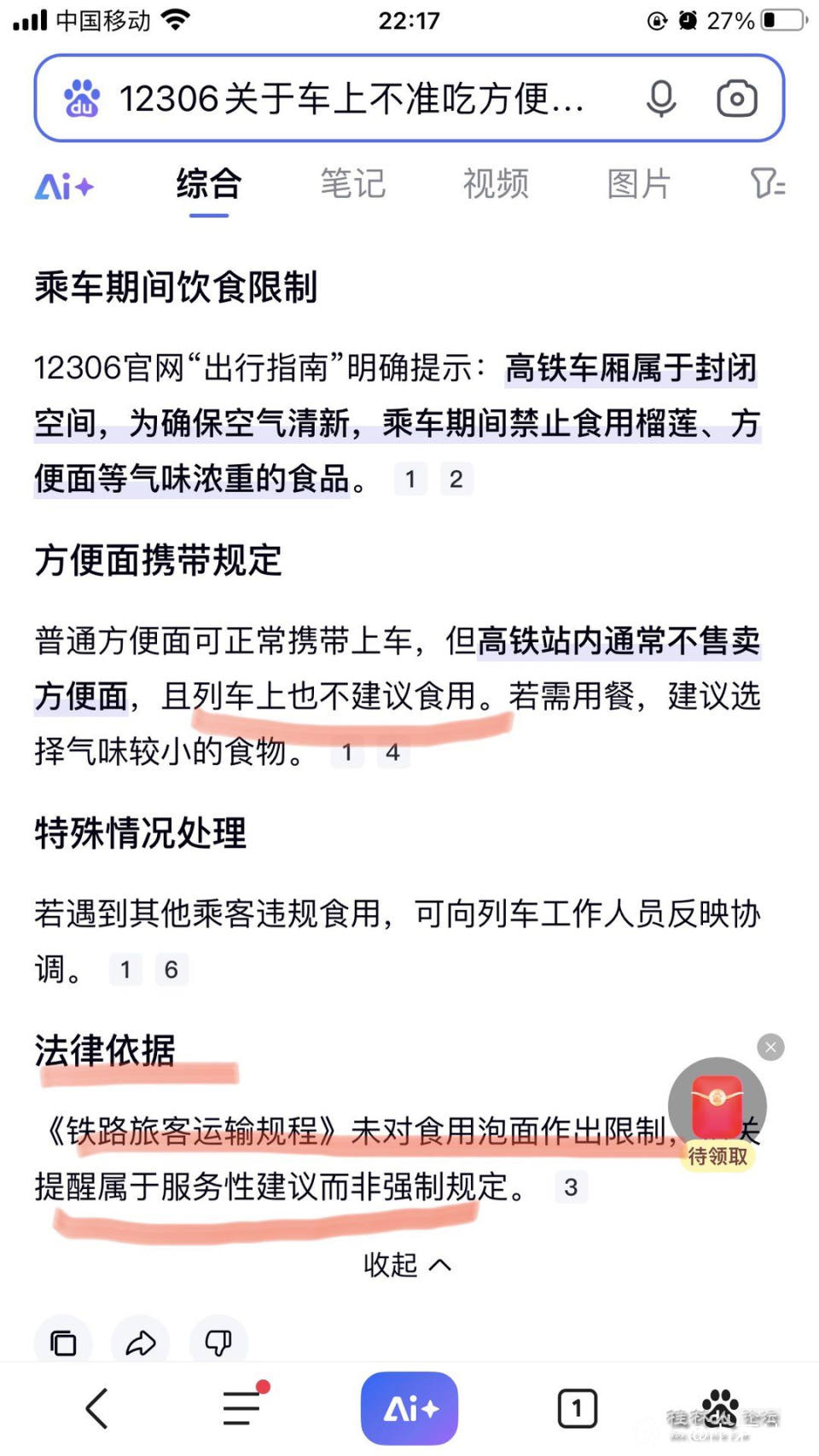The height and width of the screenshot is (1456, 819).
Task: Dismiss the floating red envelope
Action: [771, 1047]
